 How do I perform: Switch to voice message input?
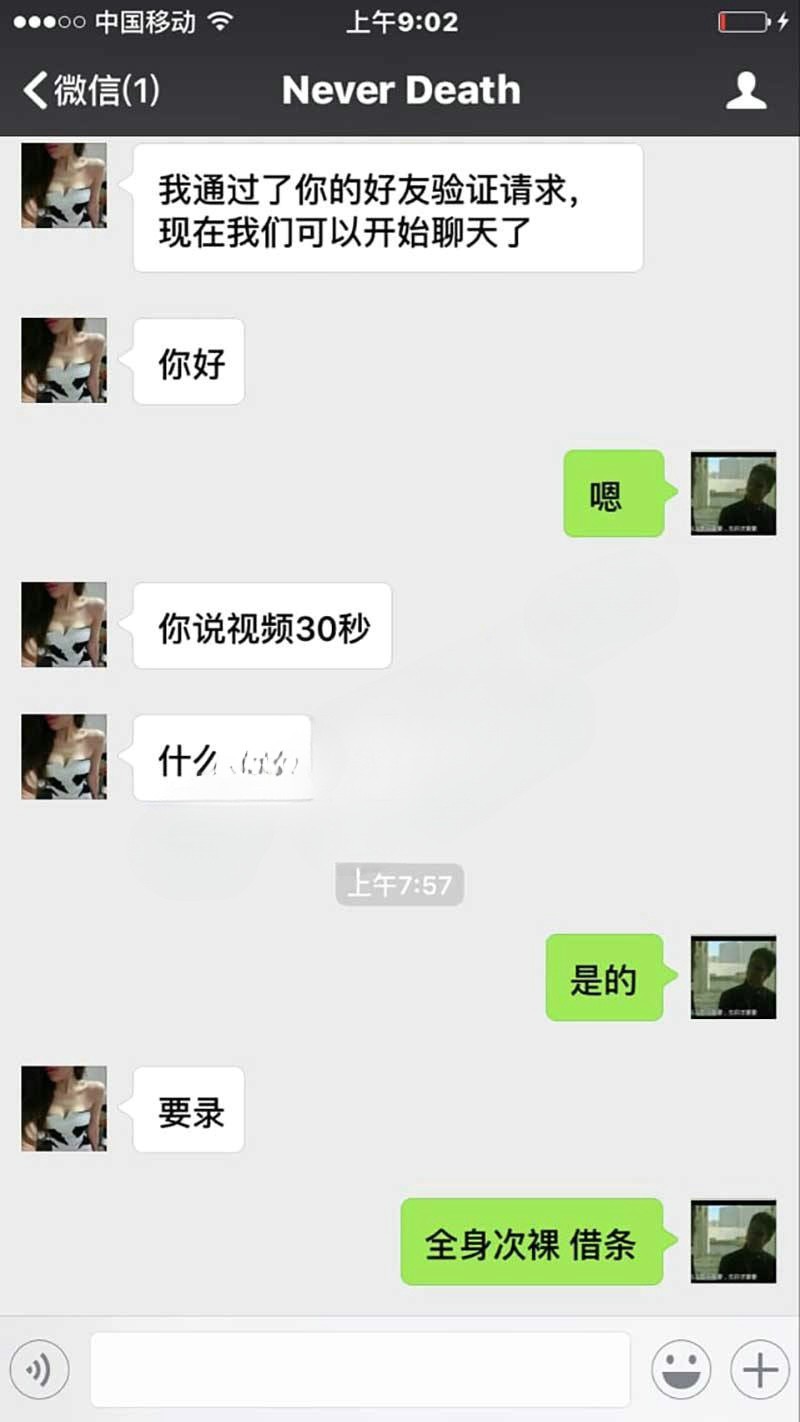point(40,1369)
